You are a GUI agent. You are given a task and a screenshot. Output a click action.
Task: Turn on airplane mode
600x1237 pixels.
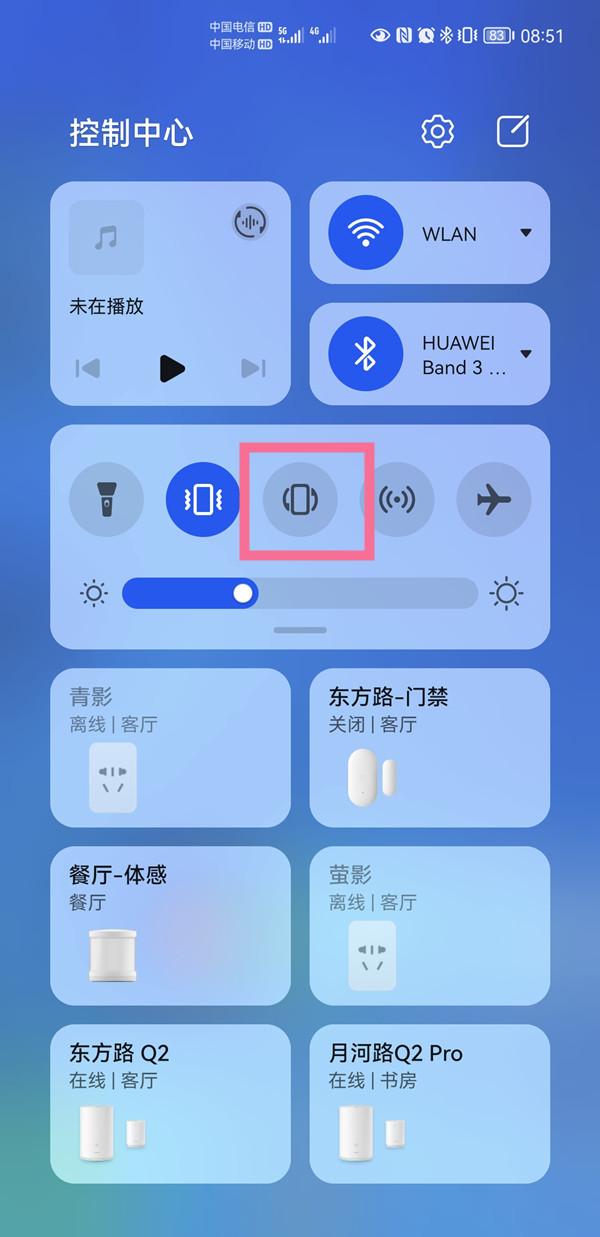click(494, 499)
